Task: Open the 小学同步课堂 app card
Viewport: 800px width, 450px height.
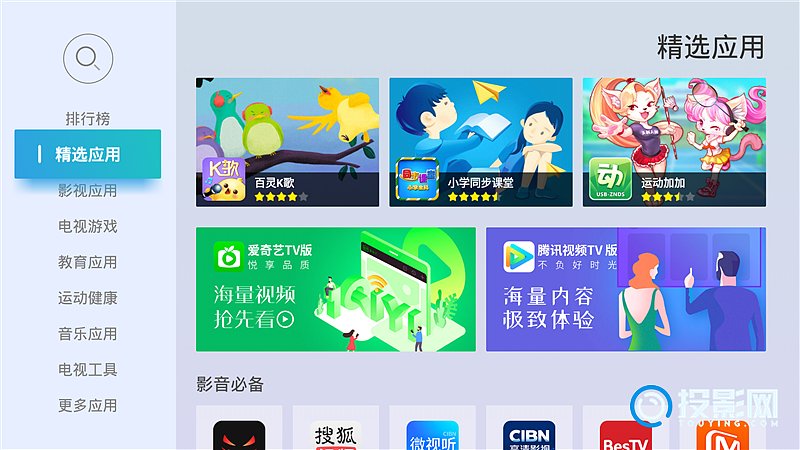Action: pyautogui.click(x=481, y=142)
